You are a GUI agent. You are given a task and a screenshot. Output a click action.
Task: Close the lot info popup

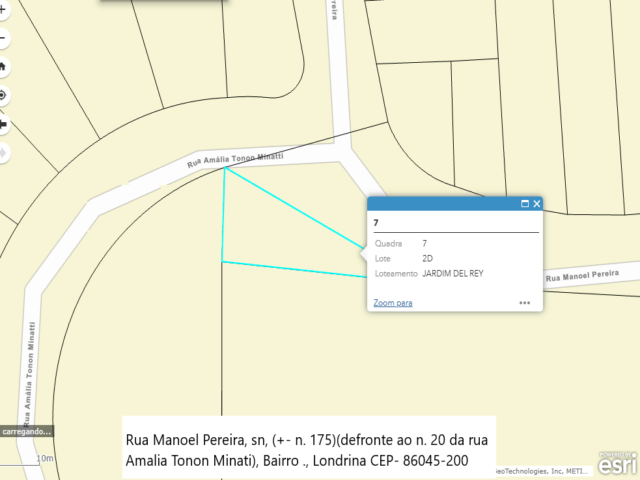click(x=536, y=204)
